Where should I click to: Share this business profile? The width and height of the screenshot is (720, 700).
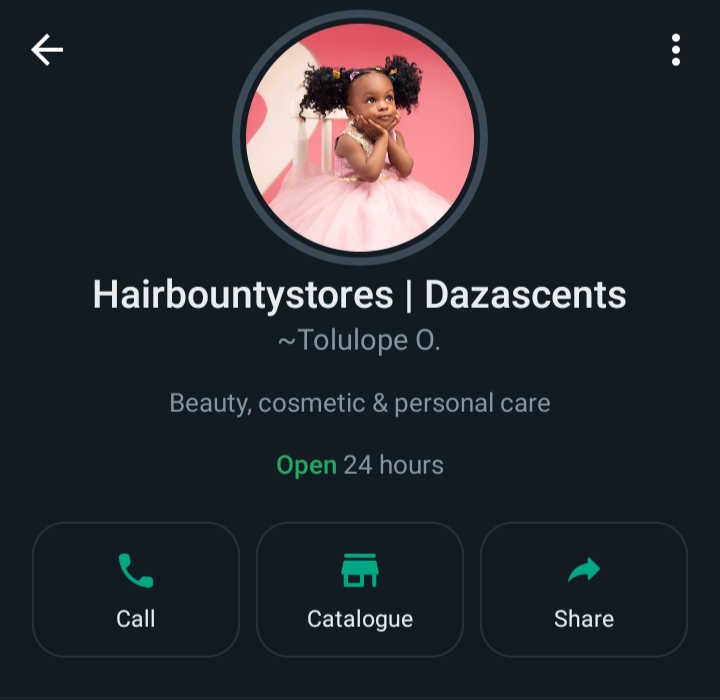point(584,589)
